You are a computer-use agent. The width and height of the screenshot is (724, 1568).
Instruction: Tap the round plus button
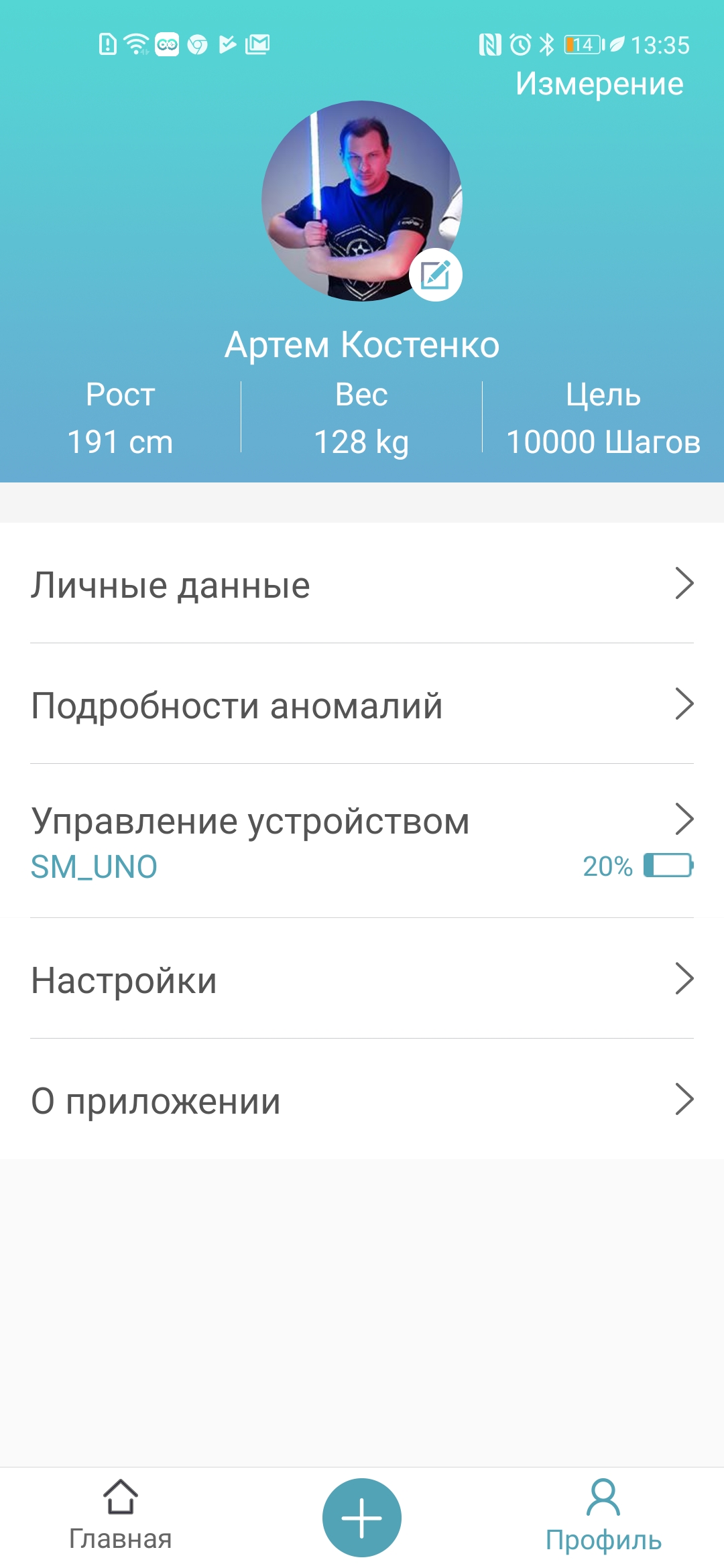[x=362, y=1517]
